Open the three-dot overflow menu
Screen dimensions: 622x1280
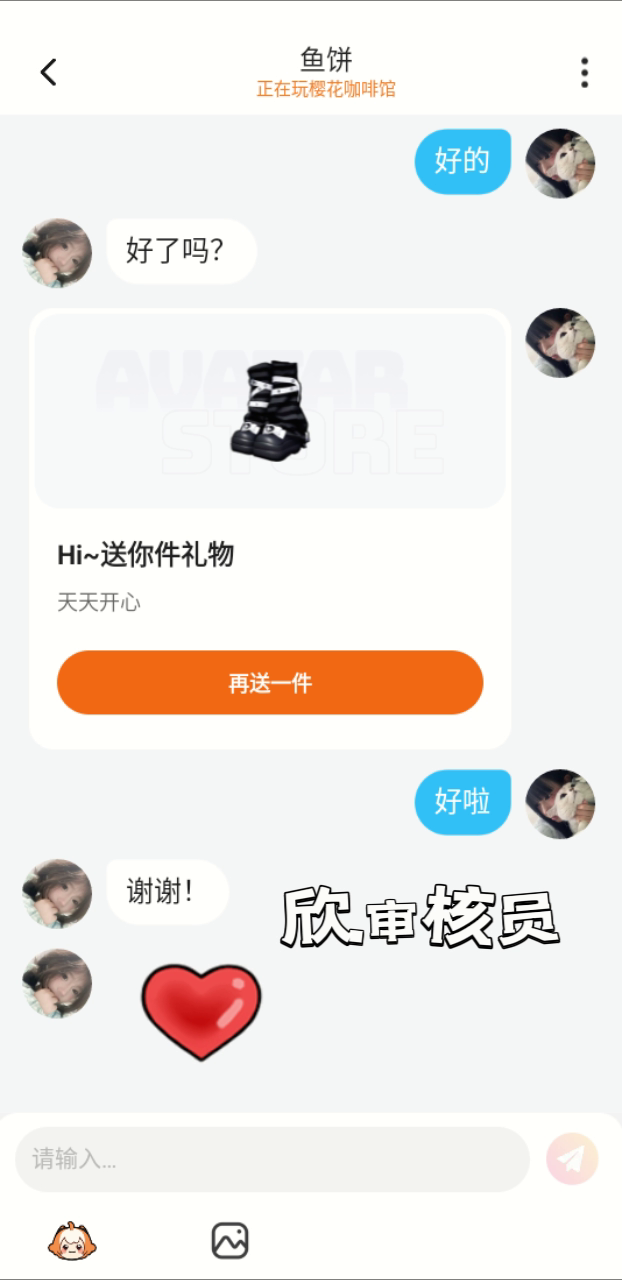tap(584, 72)
